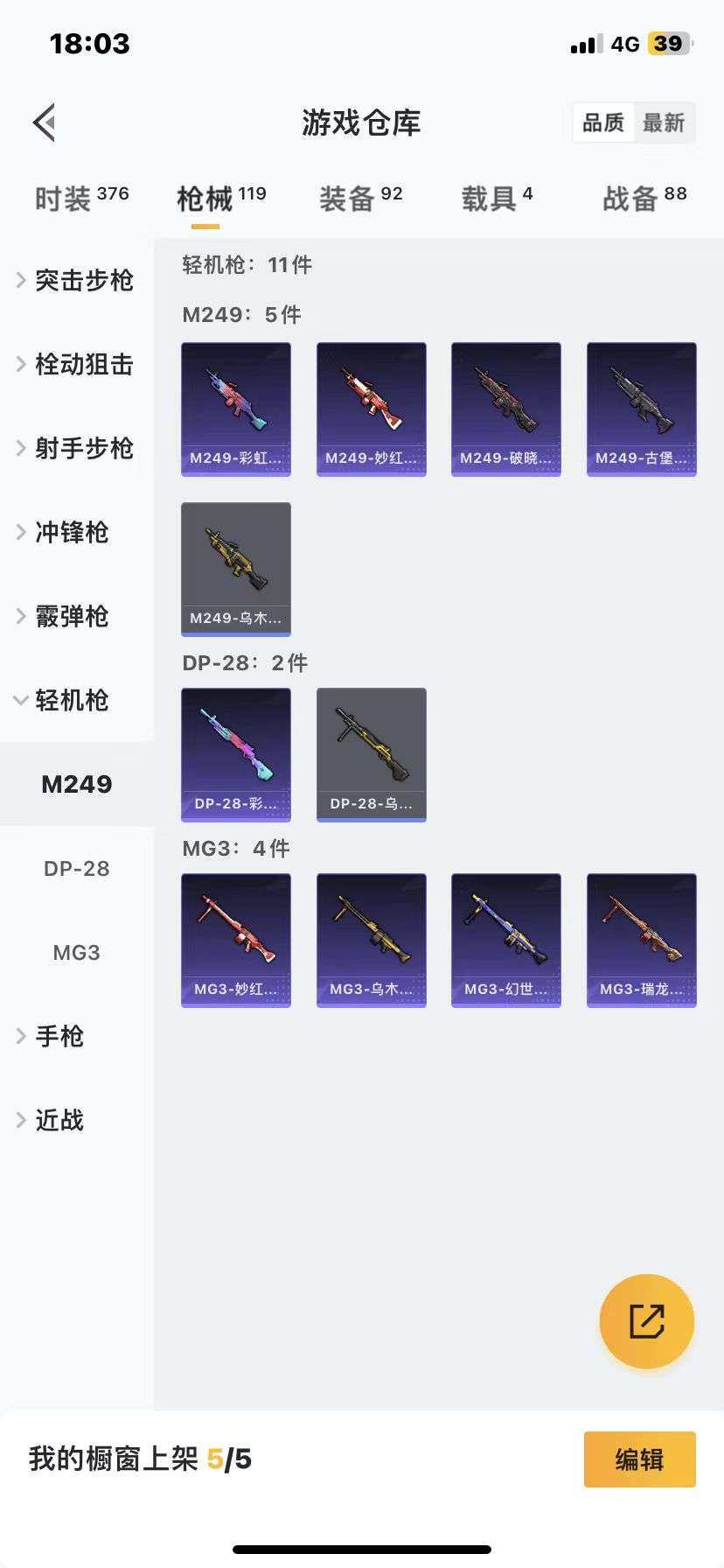
Task: Expand the 突击步枪 category
Action: (83, 281)
